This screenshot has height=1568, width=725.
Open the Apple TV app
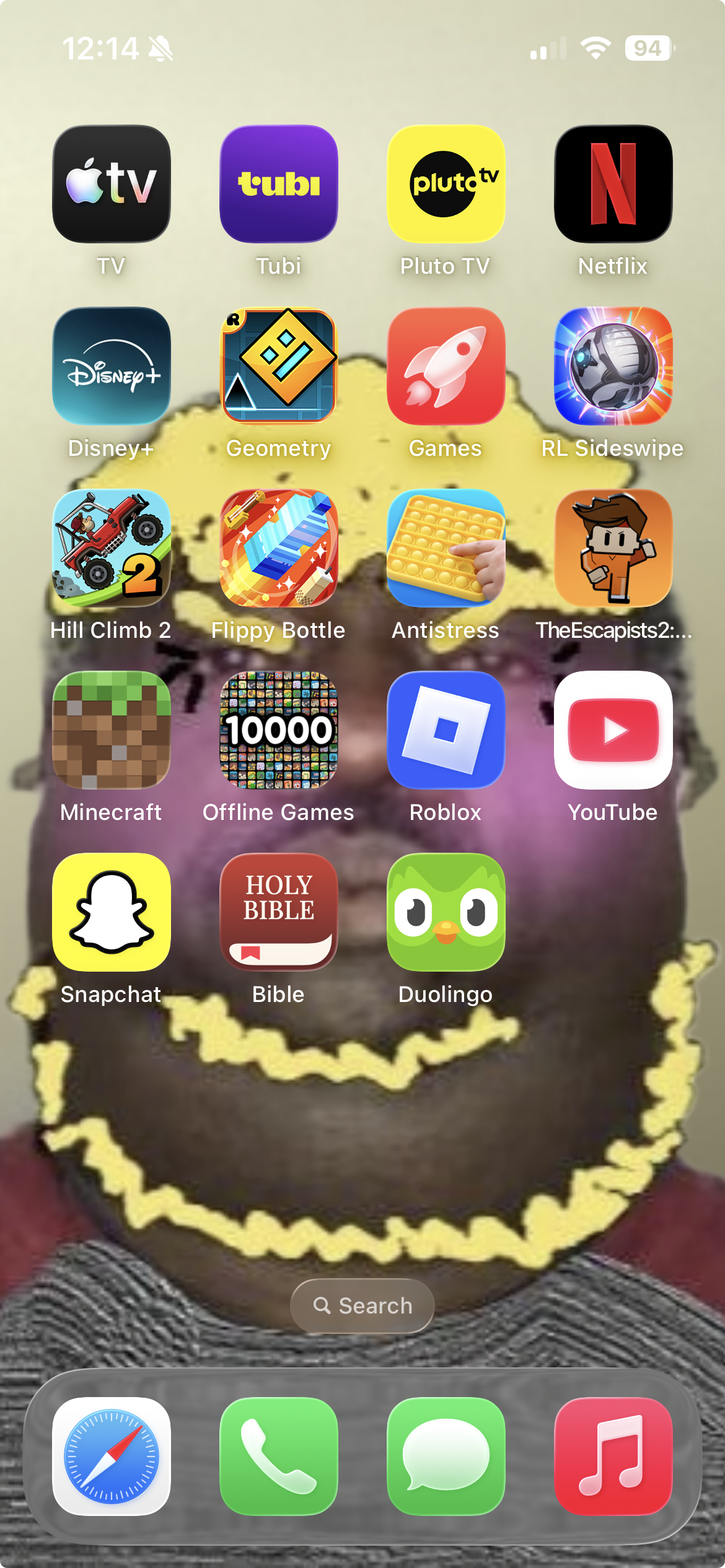[112, 184]
